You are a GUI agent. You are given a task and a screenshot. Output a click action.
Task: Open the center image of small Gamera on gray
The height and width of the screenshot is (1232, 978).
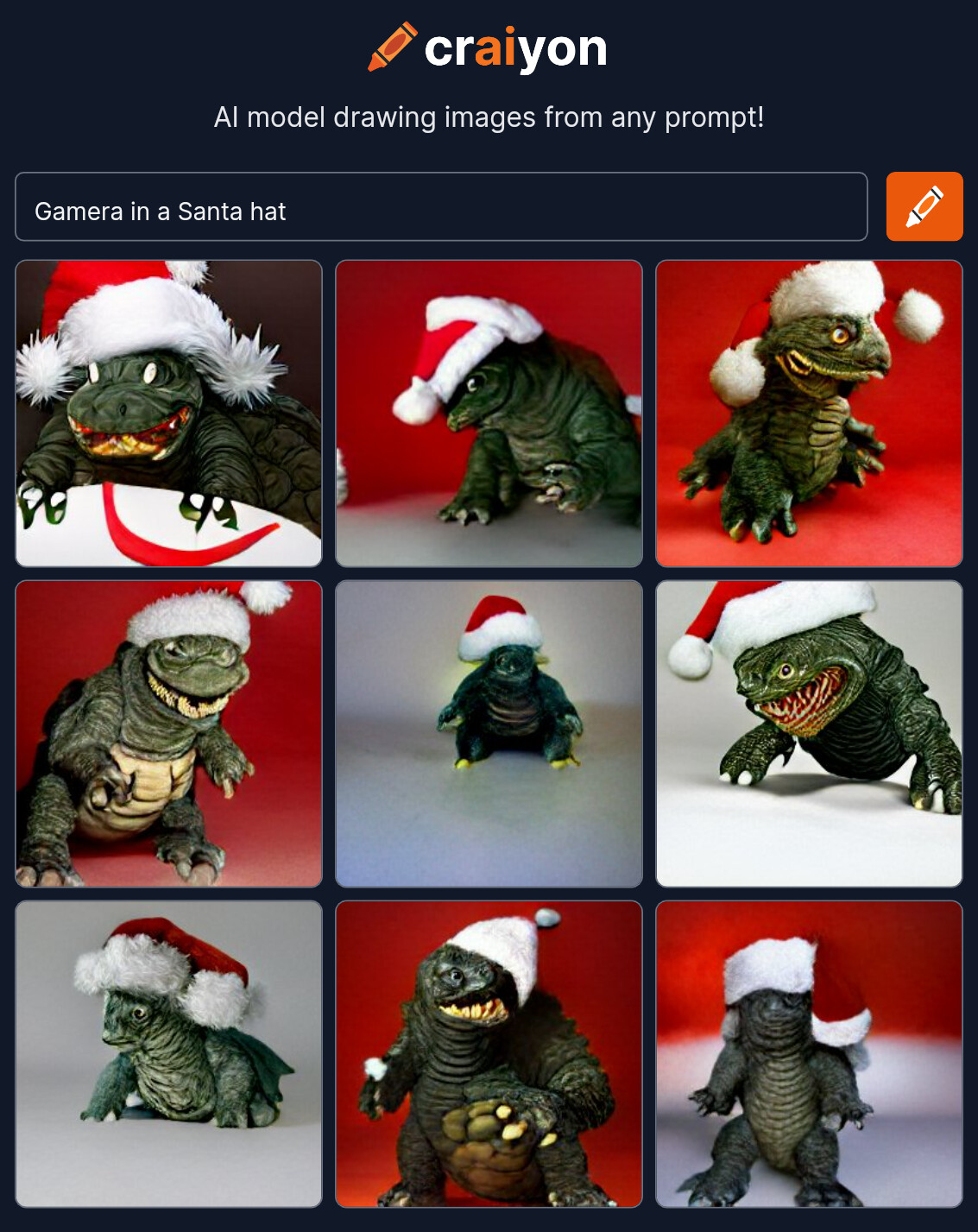[x=489, y=734]
